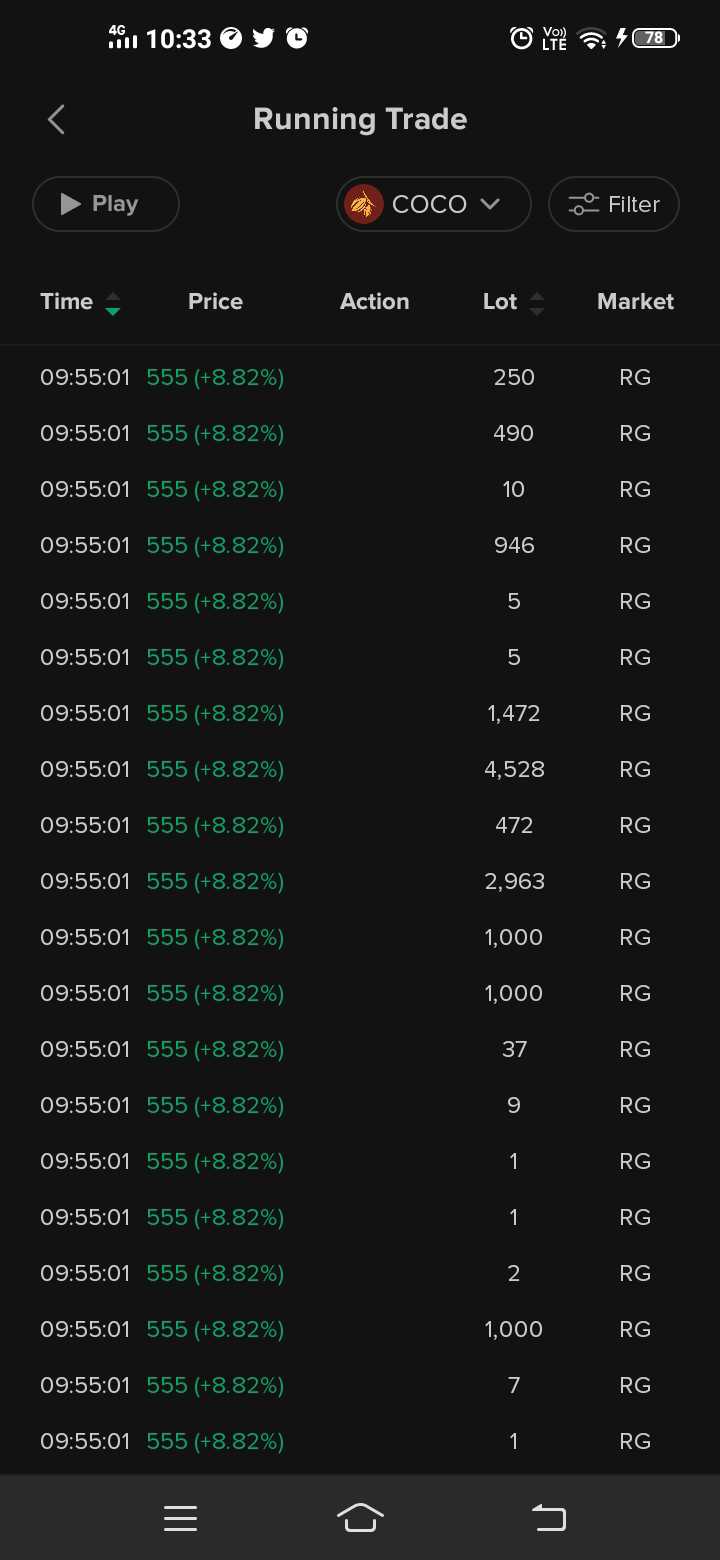720x1560 pixels.
Task: Tap the system home button
Action: coord(360,1518)
